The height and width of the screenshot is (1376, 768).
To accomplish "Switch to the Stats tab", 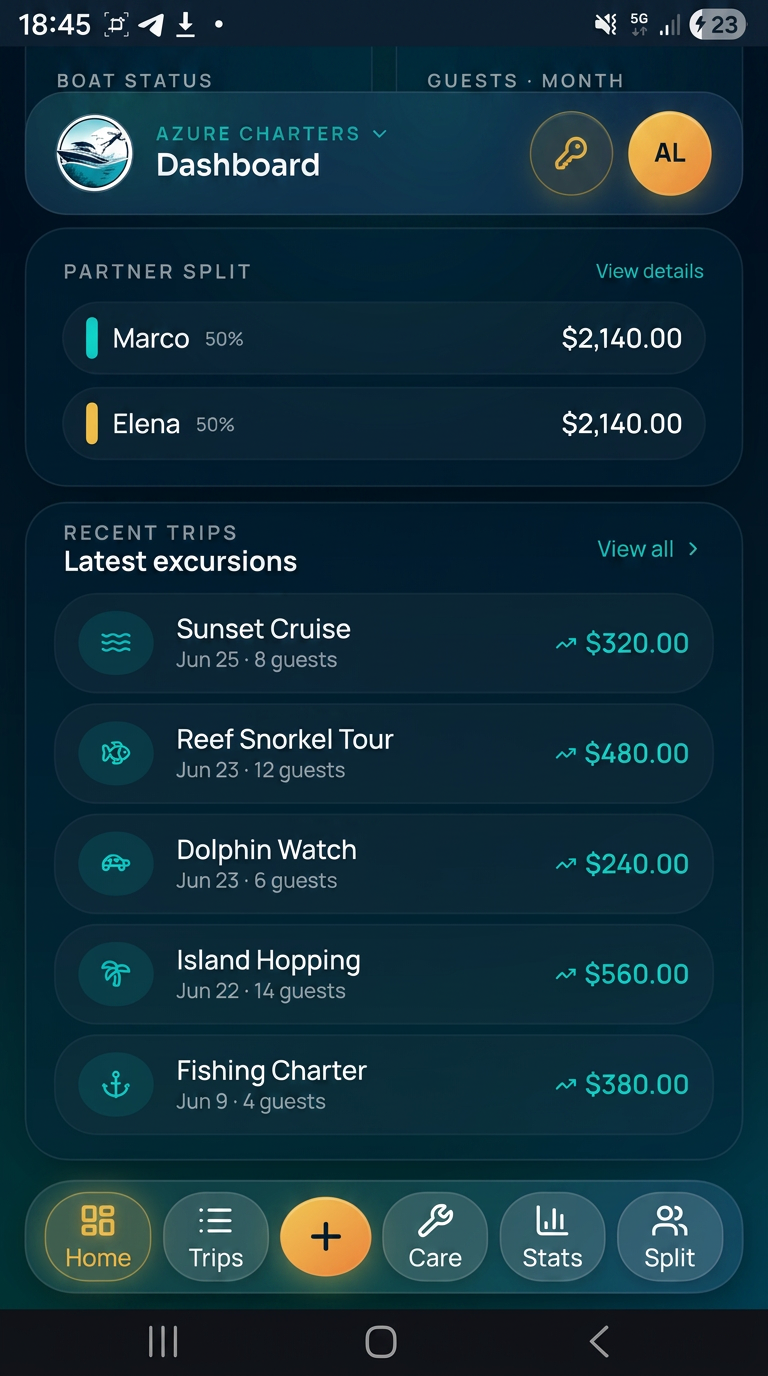I will pyautogui.click(x=552, y=1237).
